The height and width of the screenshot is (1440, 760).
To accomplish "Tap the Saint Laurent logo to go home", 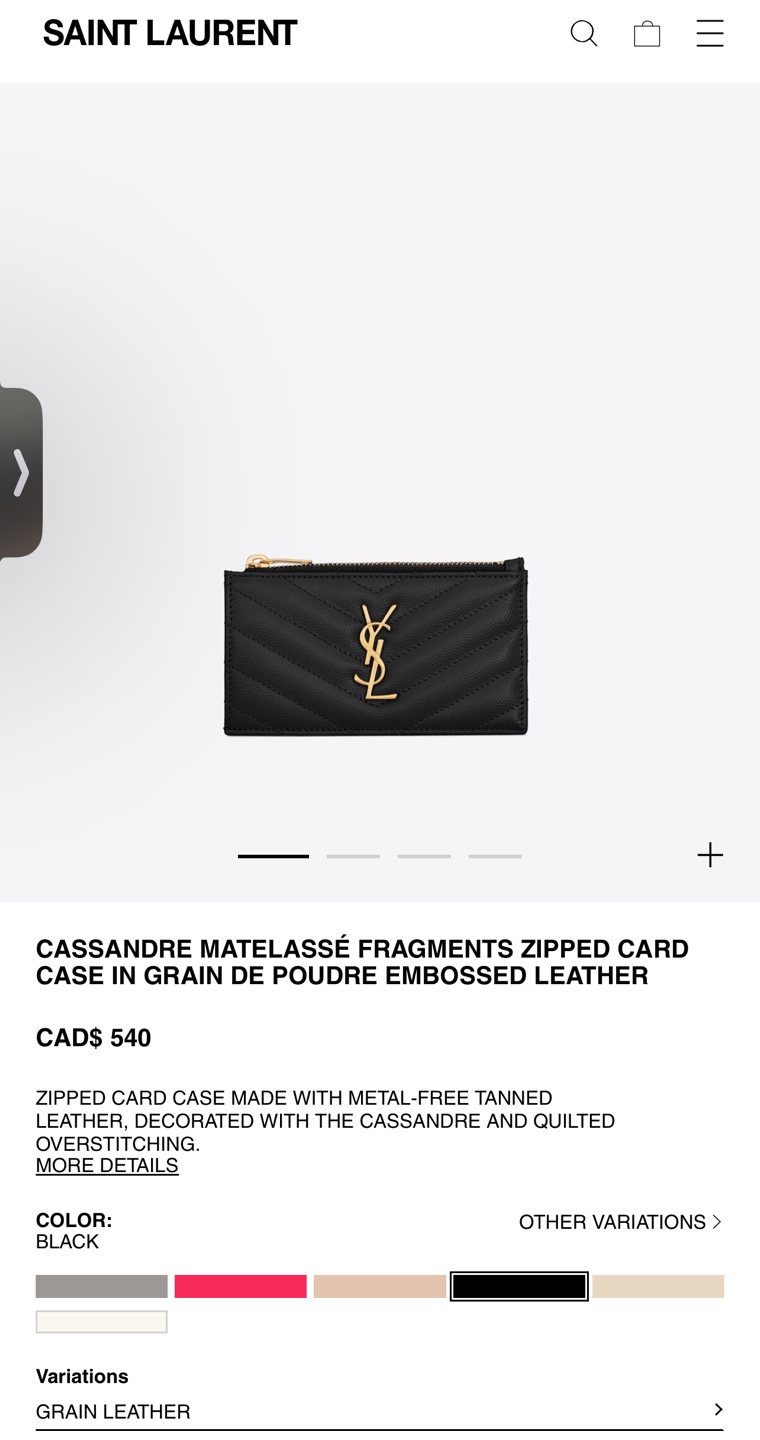I will click(x=170, y=34).
